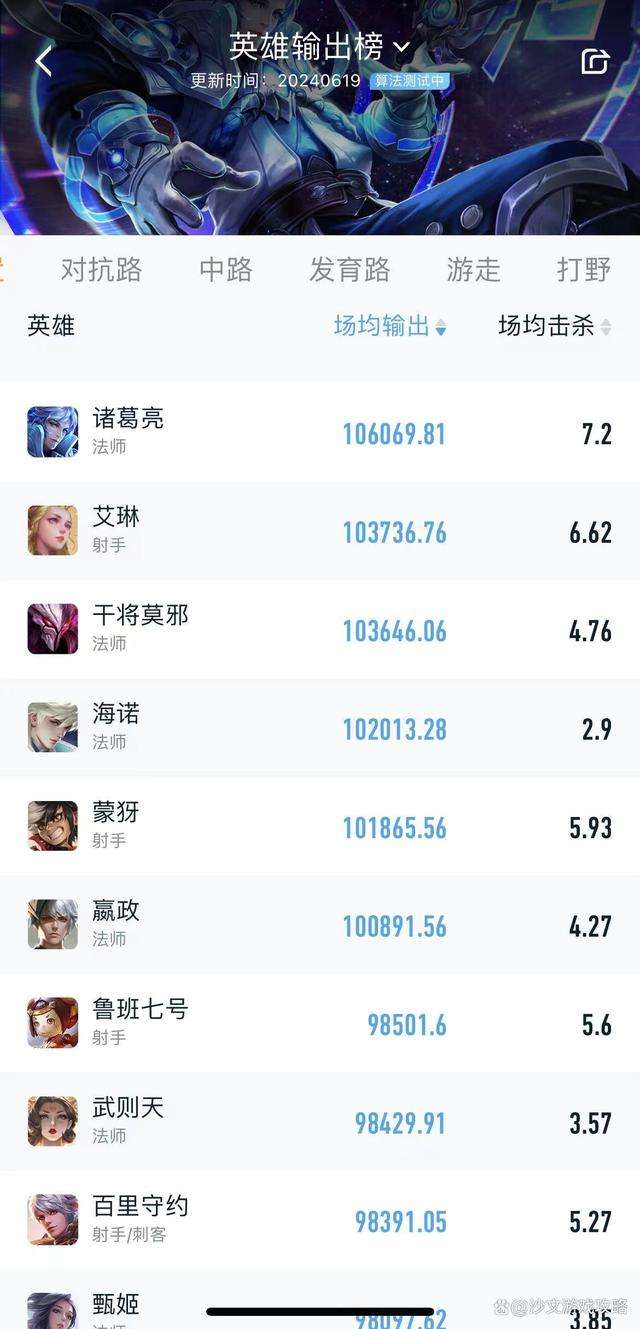Sort by 场均击杀 column
640x1329 pixels.
point(555,326)
